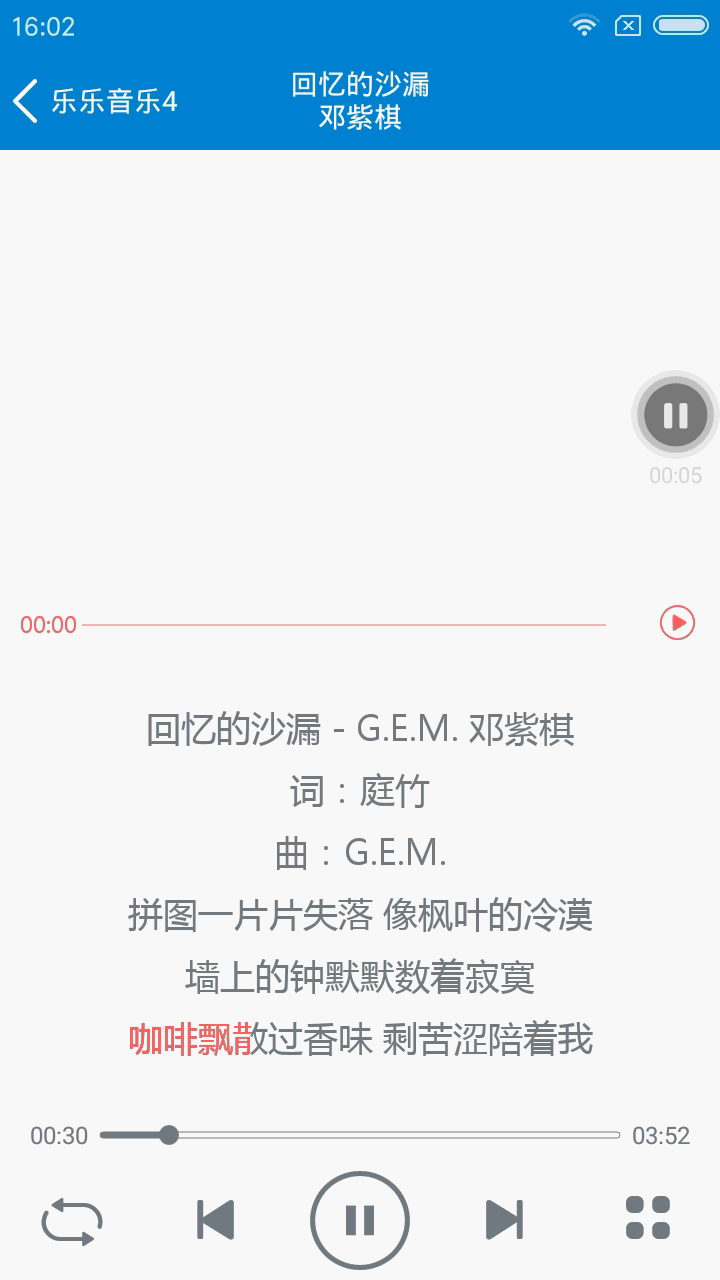The image size is (720, 1280).
Task: Tap the battery indicator in the status bar
Action: (x=679, y=26)
